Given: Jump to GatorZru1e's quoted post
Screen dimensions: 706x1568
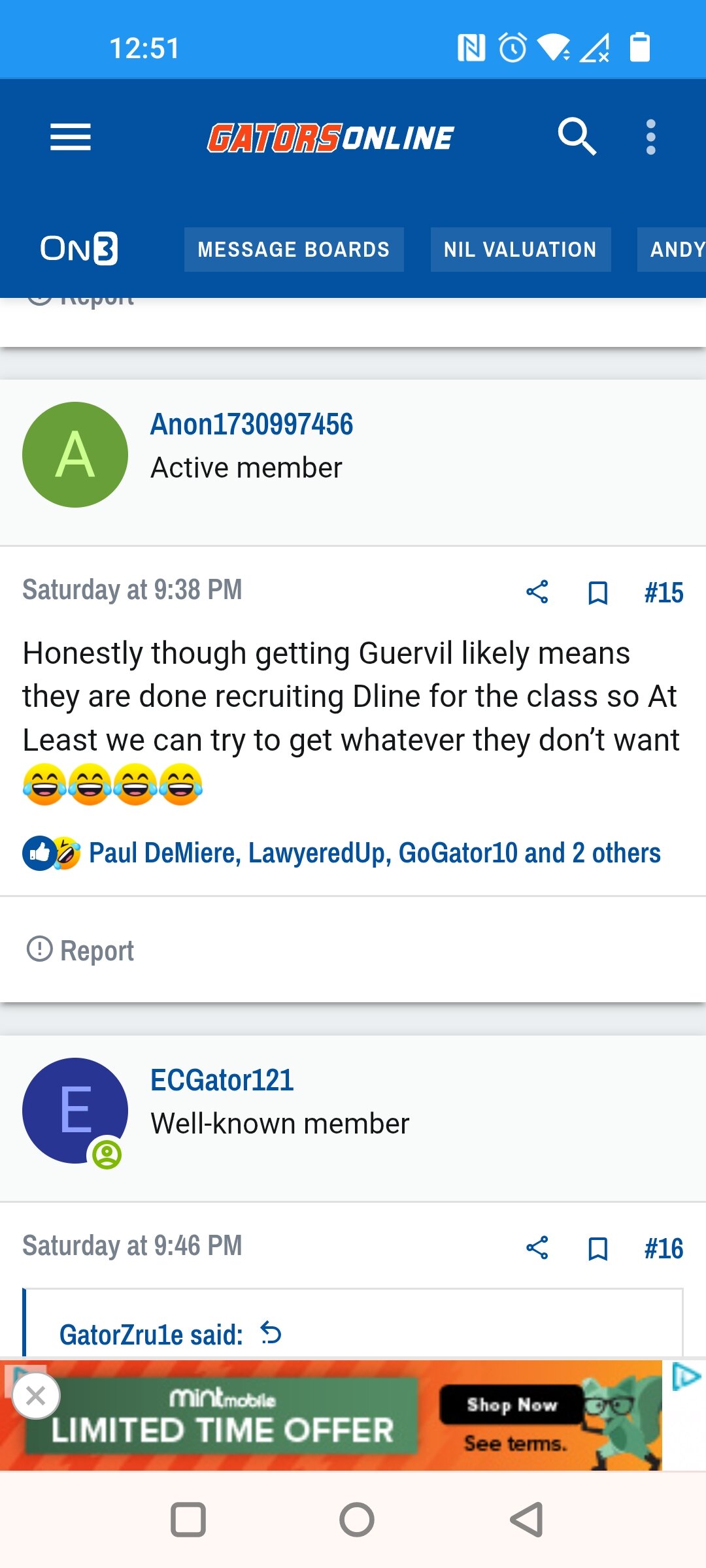Looking at the screenshot, I should pos(271,1333).
